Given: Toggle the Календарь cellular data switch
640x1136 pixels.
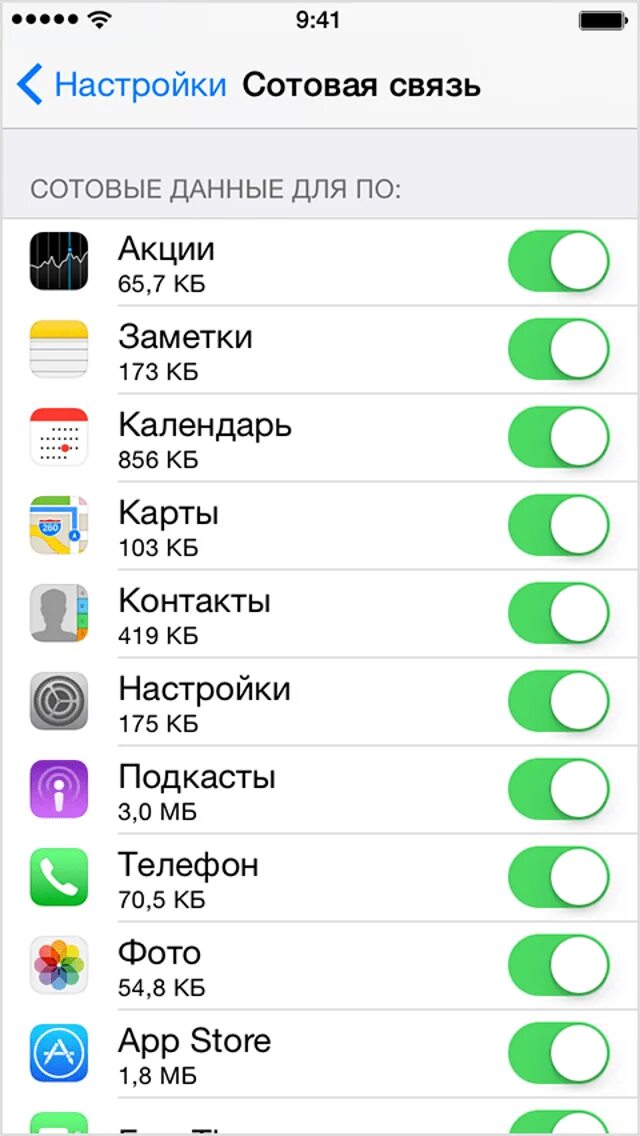Looking at the screenshot, I should (x=559, y=437).
